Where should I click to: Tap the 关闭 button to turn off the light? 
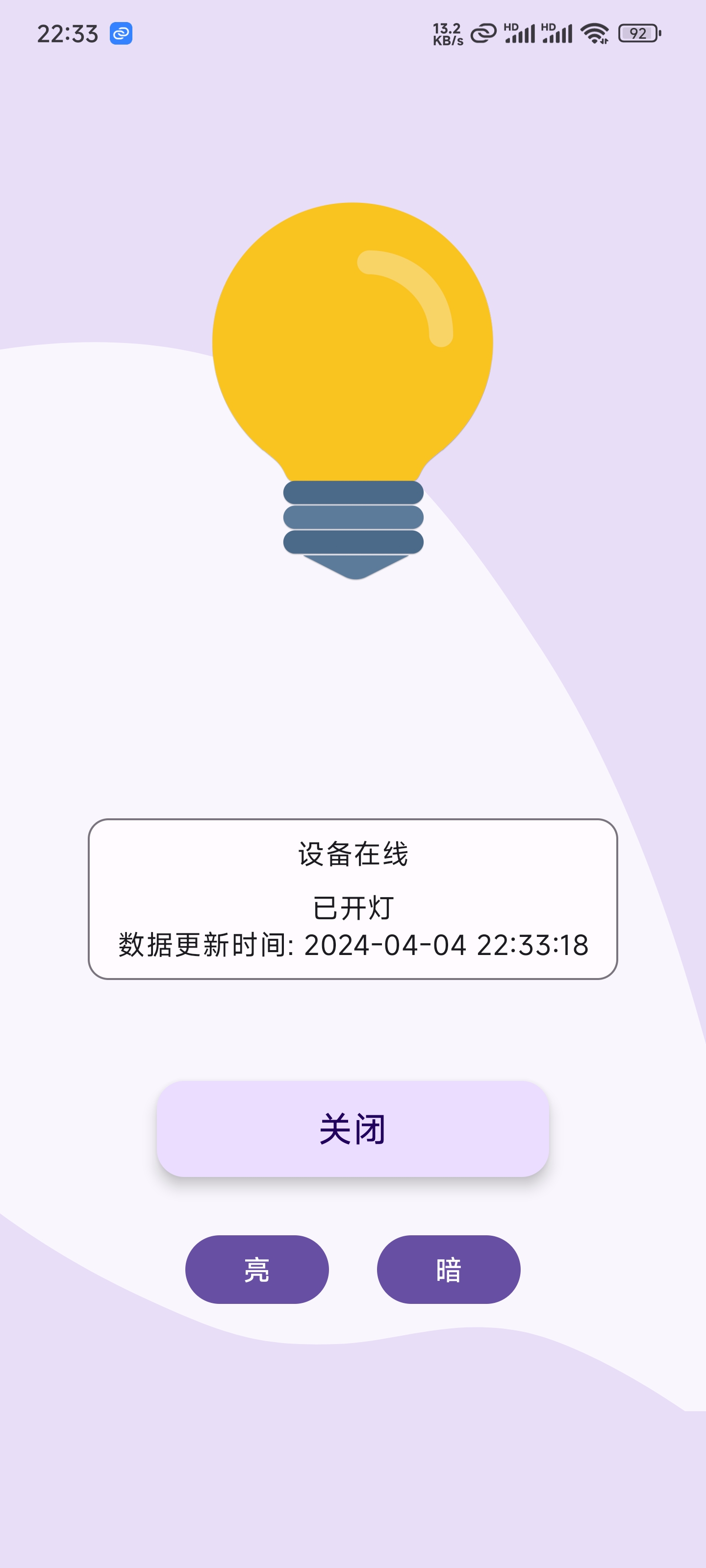click(353, 1128)
